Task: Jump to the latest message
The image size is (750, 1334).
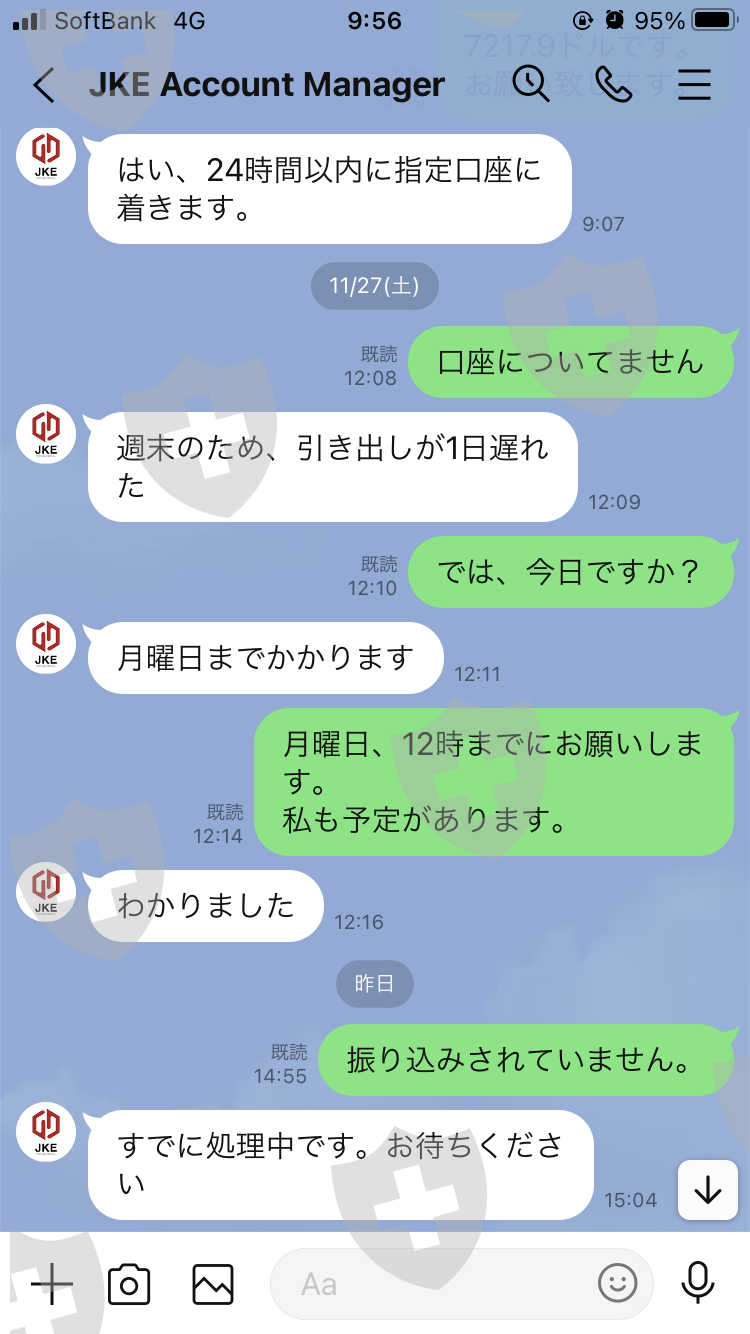Action: tap(708, 1190)
